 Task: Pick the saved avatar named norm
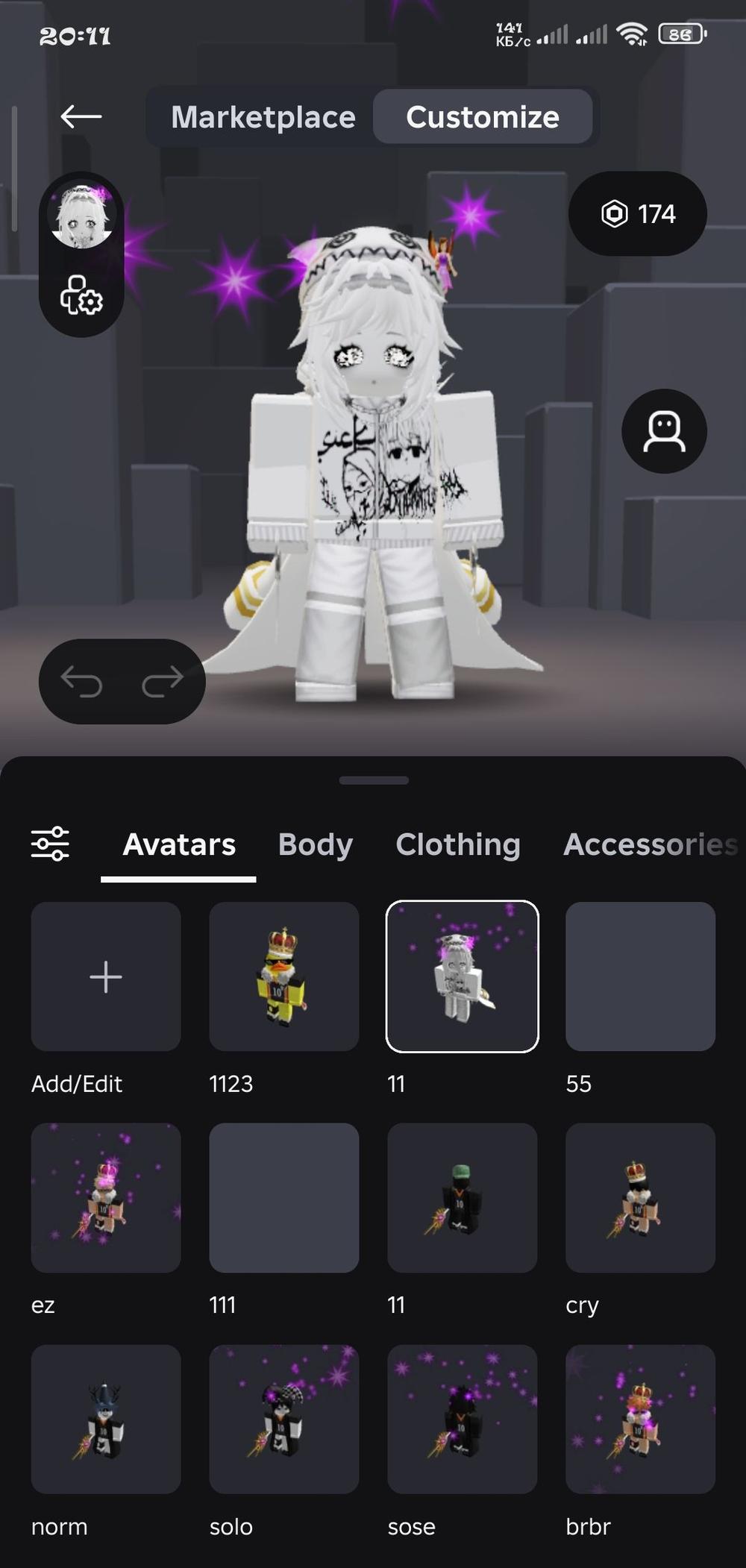click(106, 1419)
